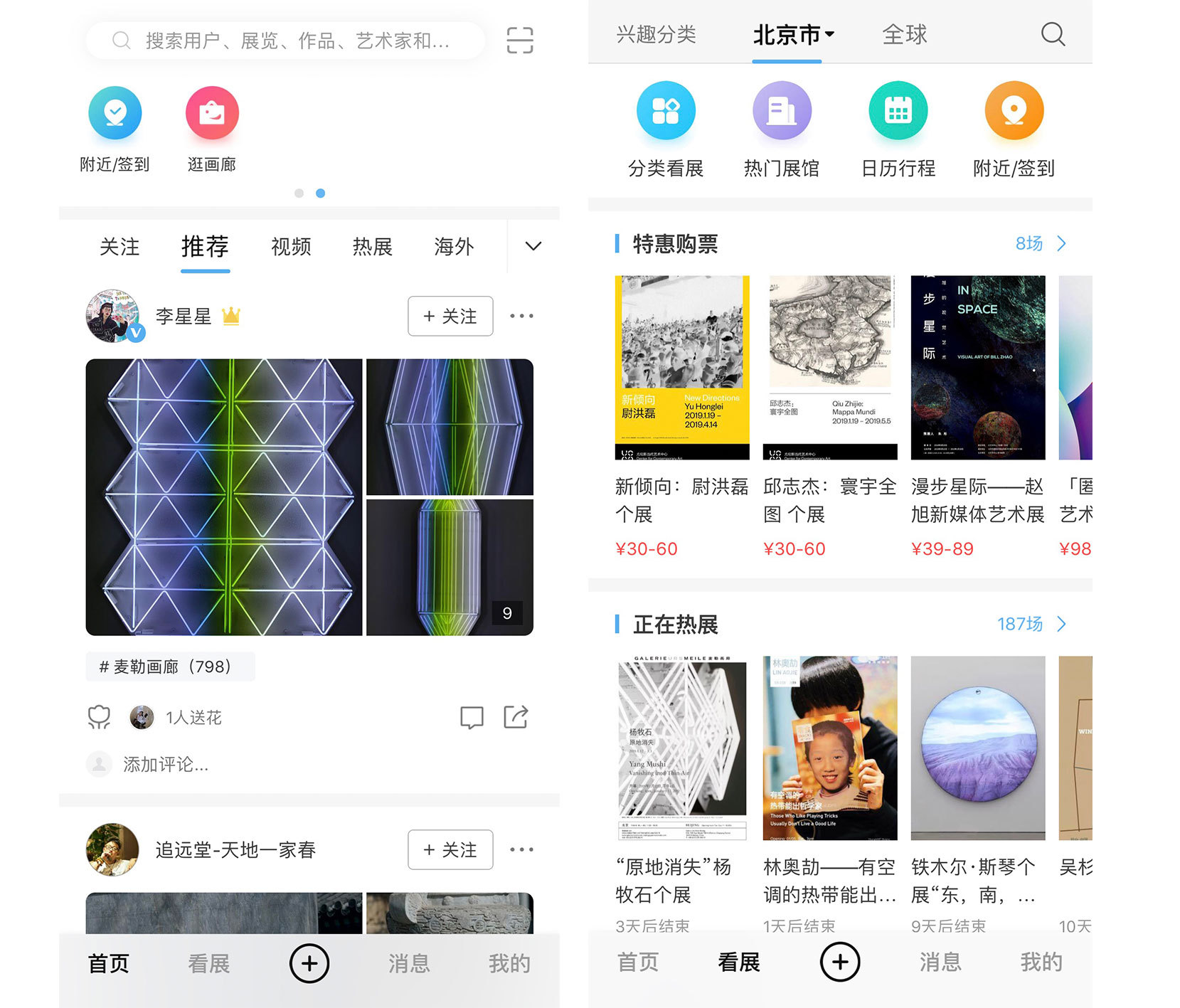
Task: Open the 漫步星际 赵旭新媒体艺术展 card
Action: tap(978, 398)
